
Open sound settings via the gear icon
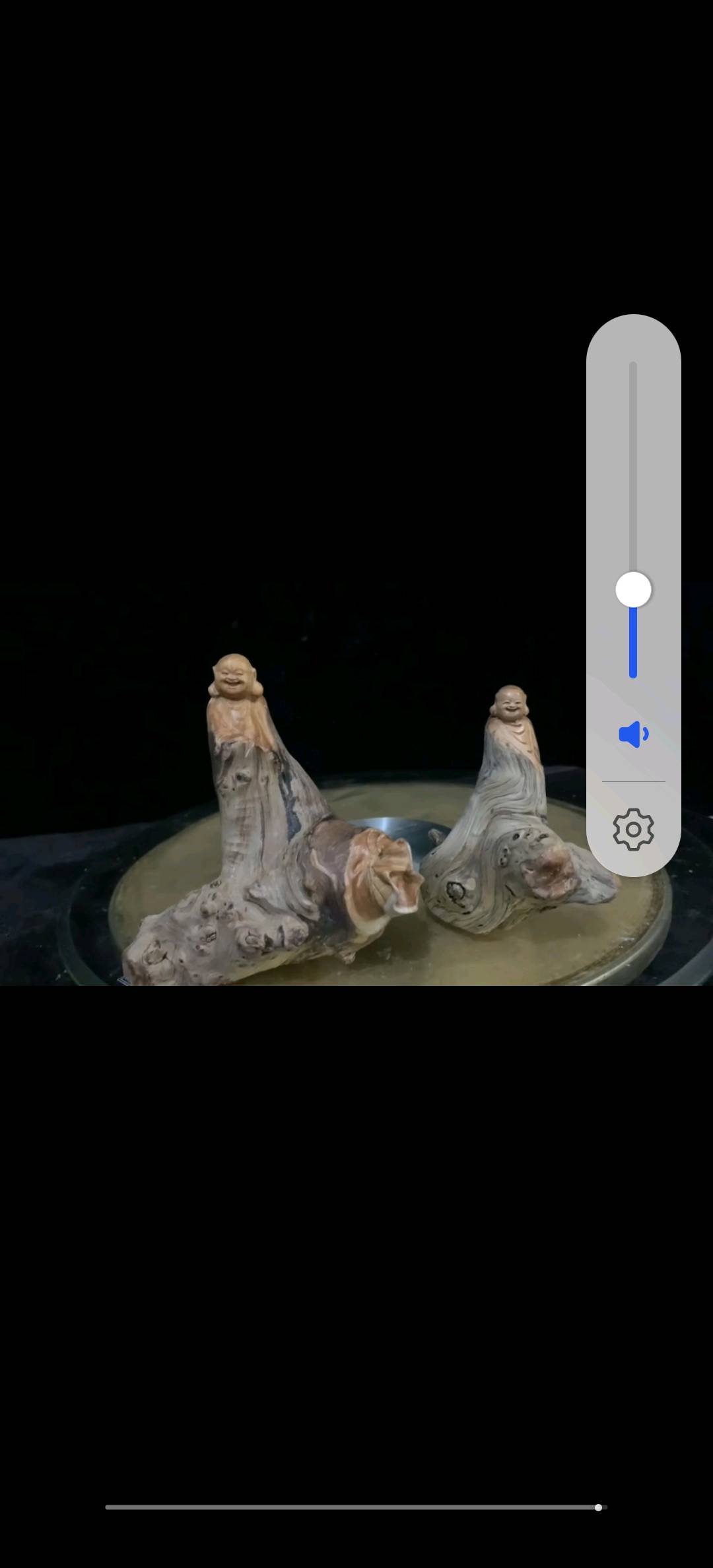tap(633, 829)
